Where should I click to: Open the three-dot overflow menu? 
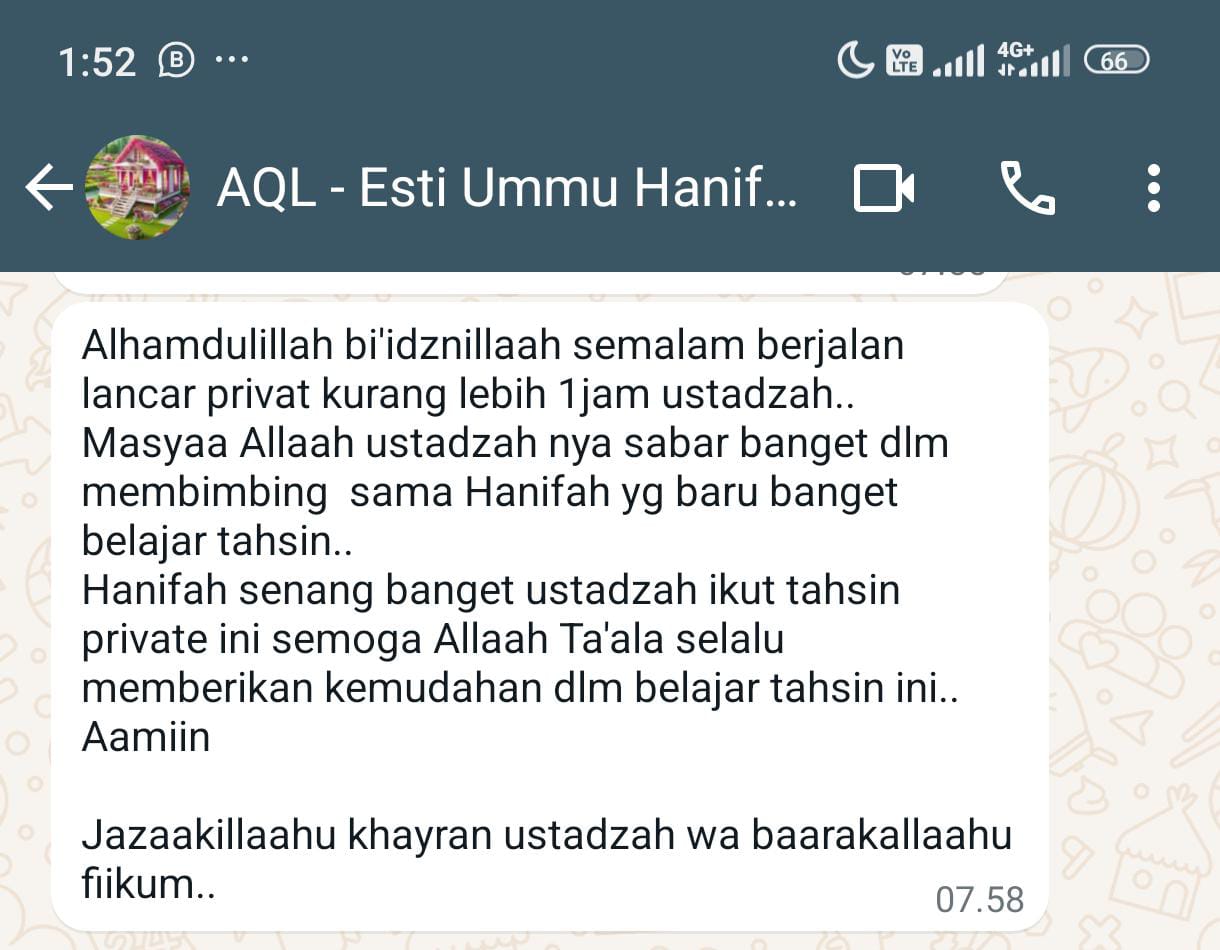coord(1153,188)
